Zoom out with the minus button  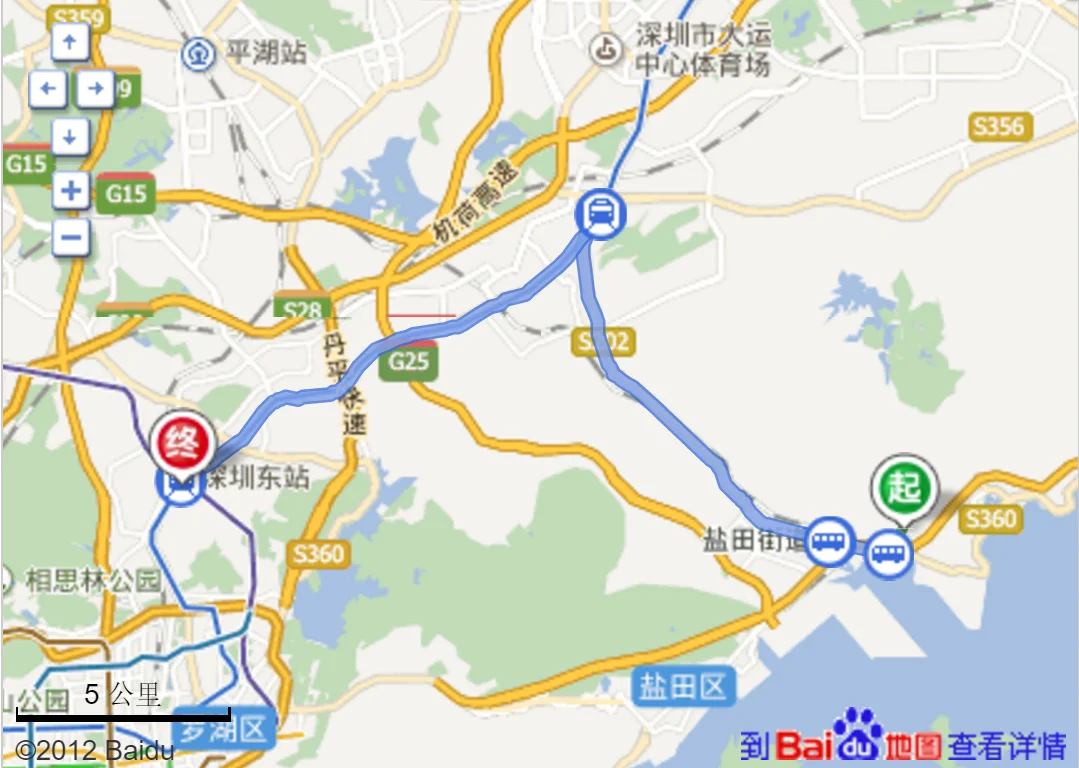(x=71, y=238)
